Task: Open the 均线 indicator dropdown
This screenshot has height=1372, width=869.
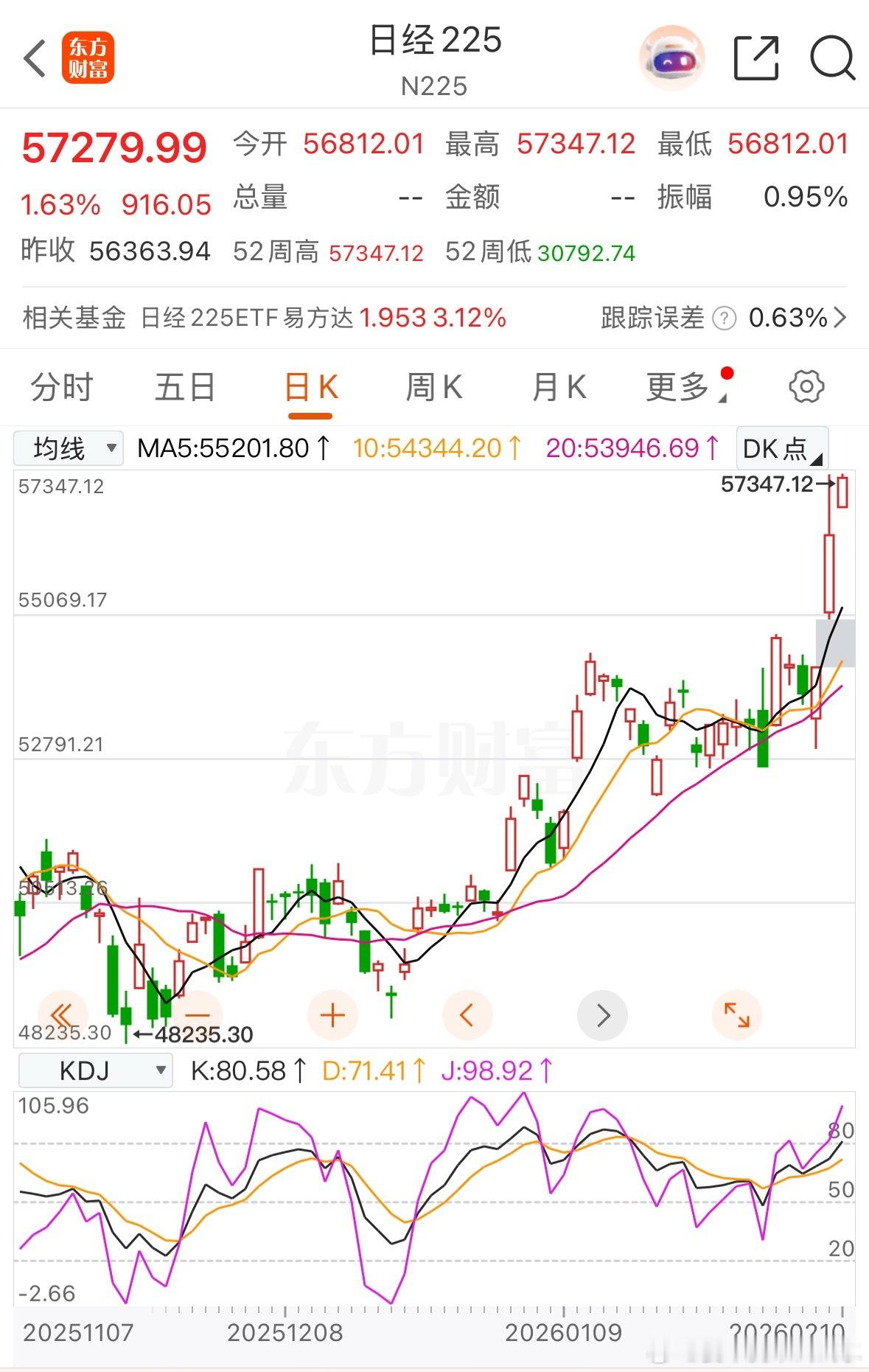Action: (x=68, y=447)
